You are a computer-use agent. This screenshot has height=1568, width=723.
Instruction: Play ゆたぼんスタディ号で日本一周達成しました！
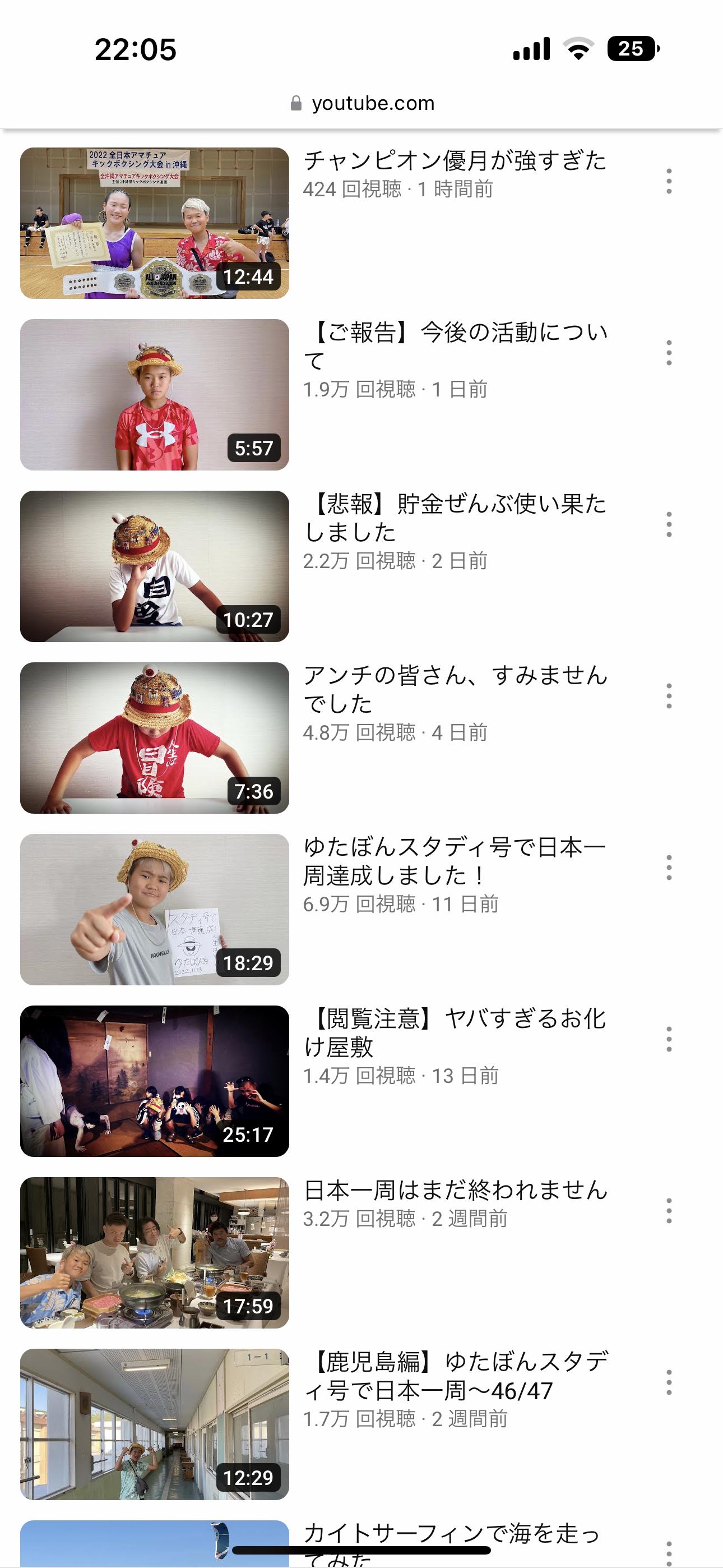tap(155, 910)
